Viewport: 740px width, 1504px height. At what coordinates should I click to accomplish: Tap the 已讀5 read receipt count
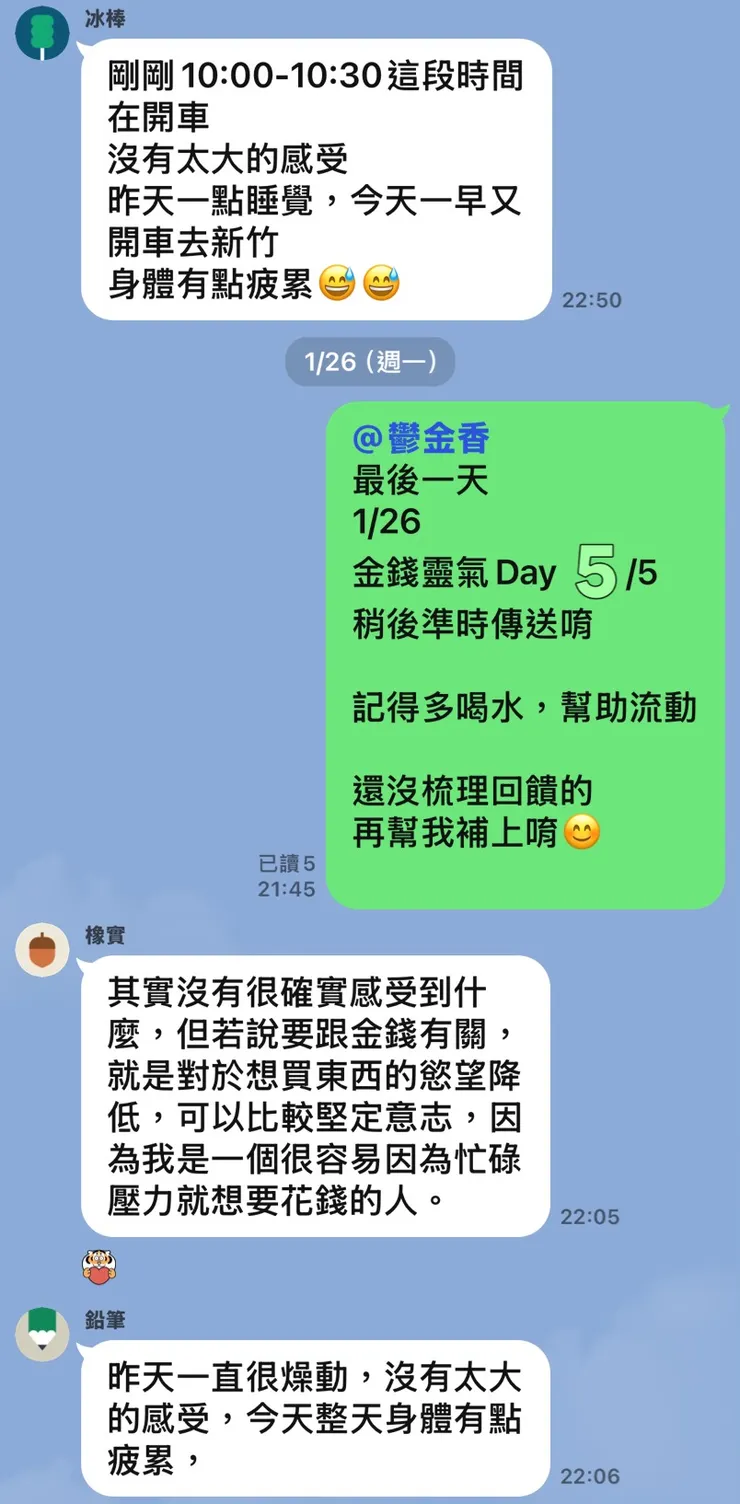pyautogui.click(x=284, y=865)
